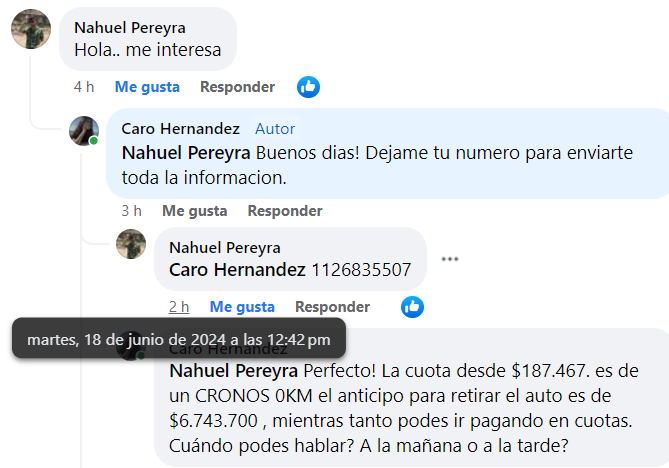View reactions on the 1126835507 comment
669x468 pixels.
point(412,307)
